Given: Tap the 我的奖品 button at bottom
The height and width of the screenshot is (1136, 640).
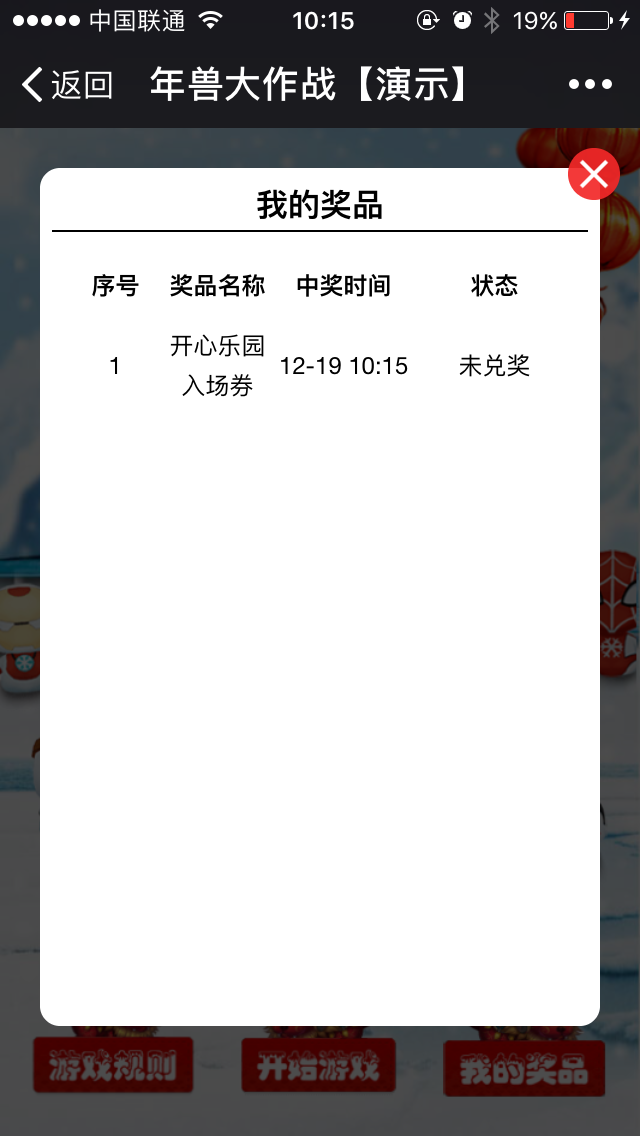Looking at the screenshot, I should coord(524,1069).
